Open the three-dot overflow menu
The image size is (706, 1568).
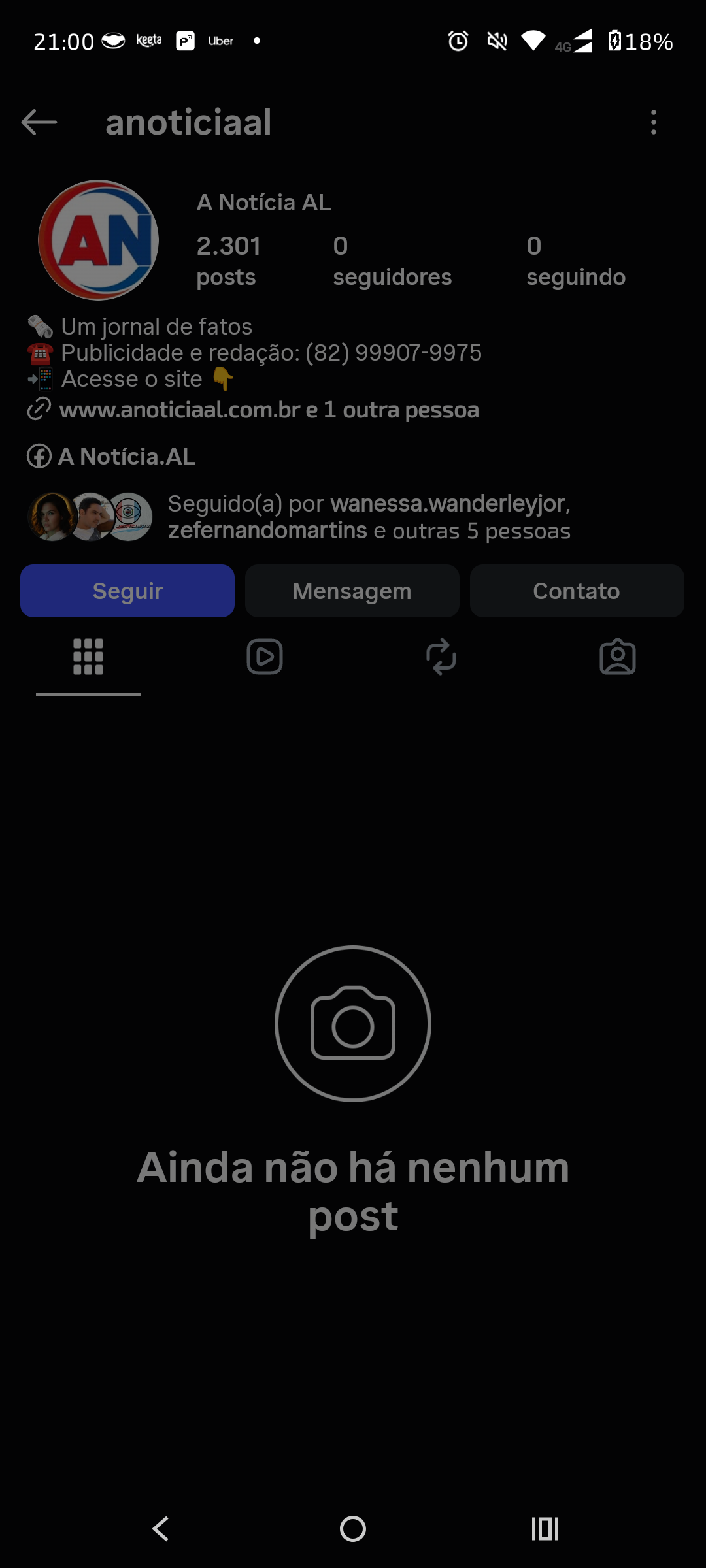point(653,122)
